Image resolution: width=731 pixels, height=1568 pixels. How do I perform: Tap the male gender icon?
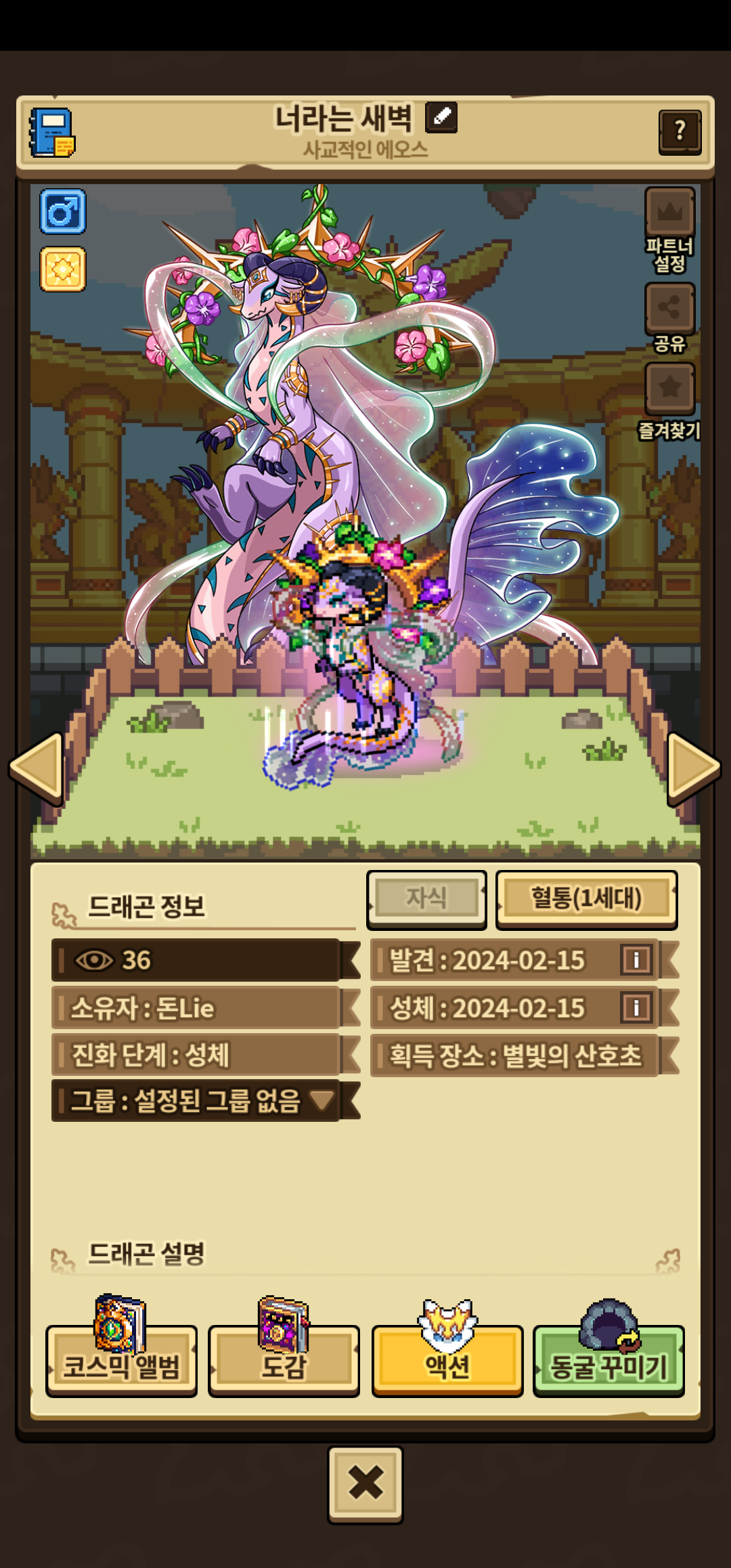pos(63,212)
